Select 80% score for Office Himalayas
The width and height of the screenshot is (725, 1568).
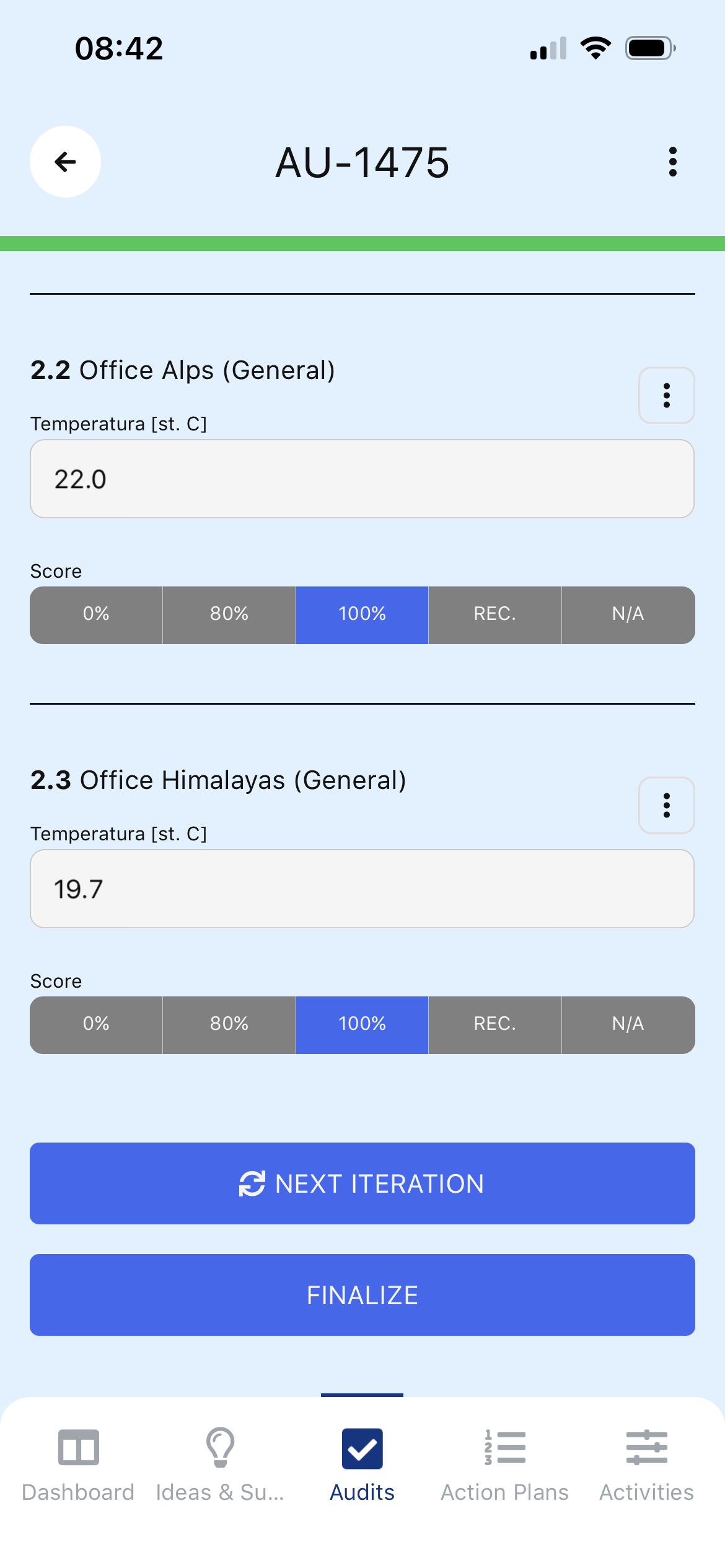pos(229,1024)
